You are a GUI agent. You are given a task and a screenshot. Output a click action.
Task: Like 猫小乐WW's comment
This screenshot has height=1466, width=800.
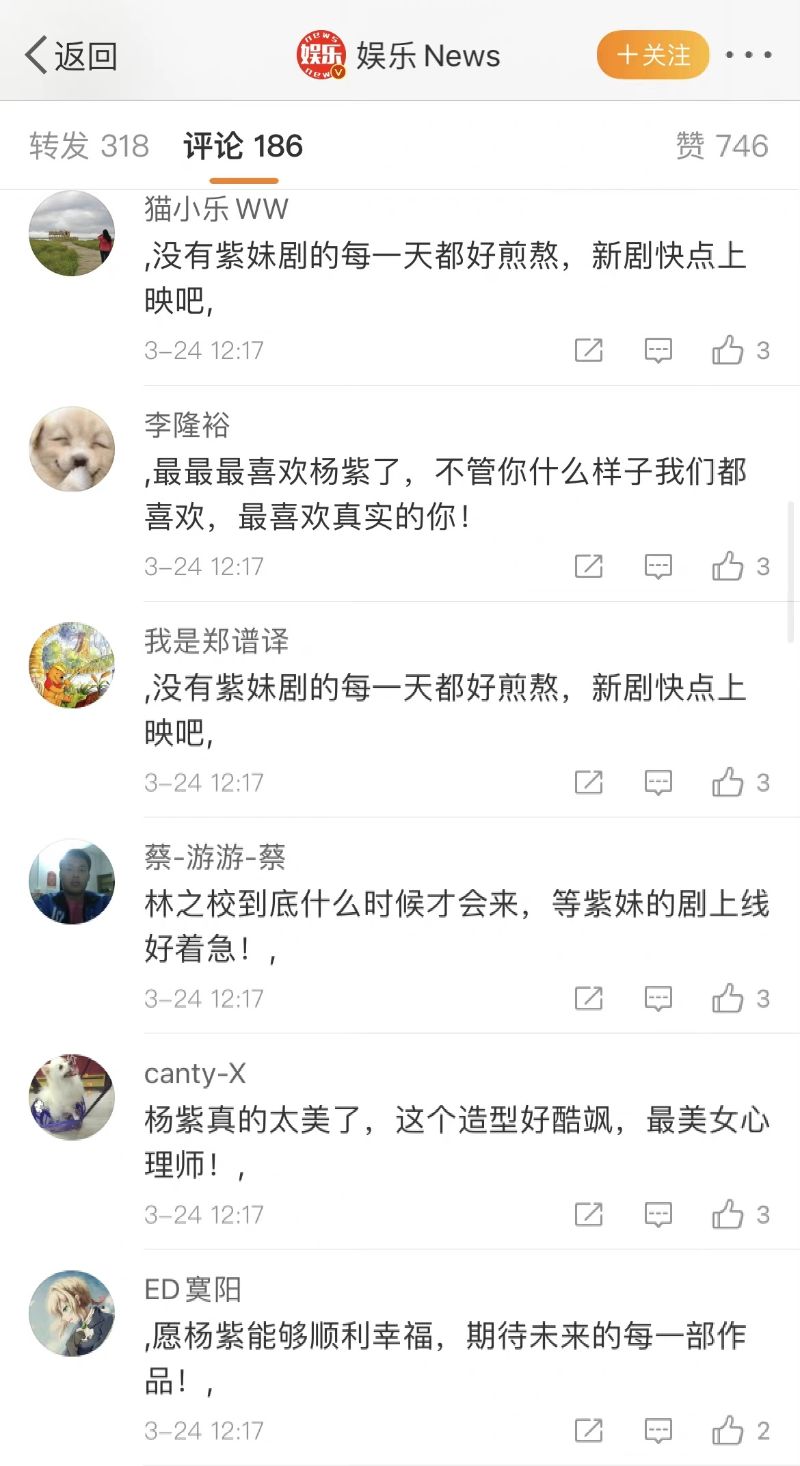(x=728, y=350)
